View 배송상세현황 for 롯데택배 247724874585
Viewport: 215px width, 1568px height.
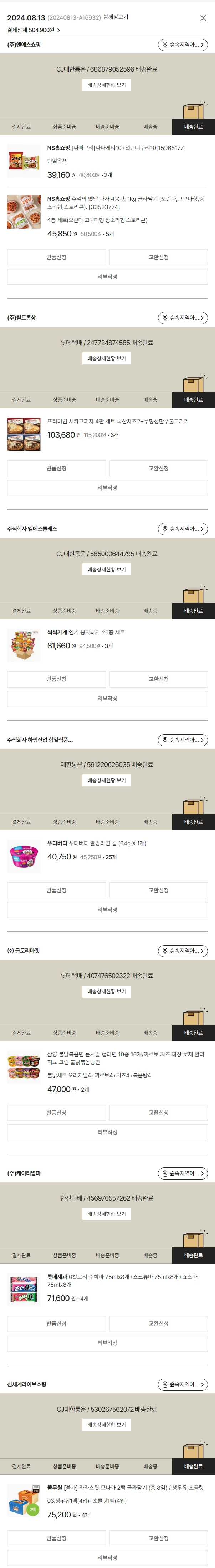coord(107,359)
